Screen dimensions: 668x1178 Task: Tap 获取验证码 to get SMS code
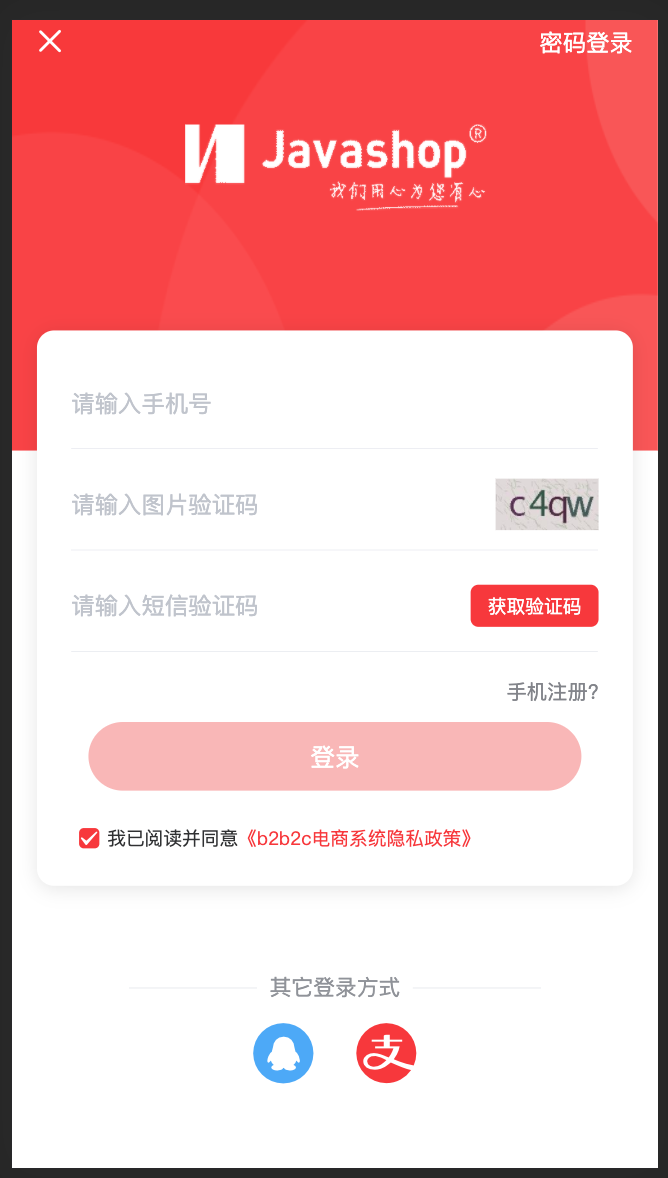tap(534, 606)
